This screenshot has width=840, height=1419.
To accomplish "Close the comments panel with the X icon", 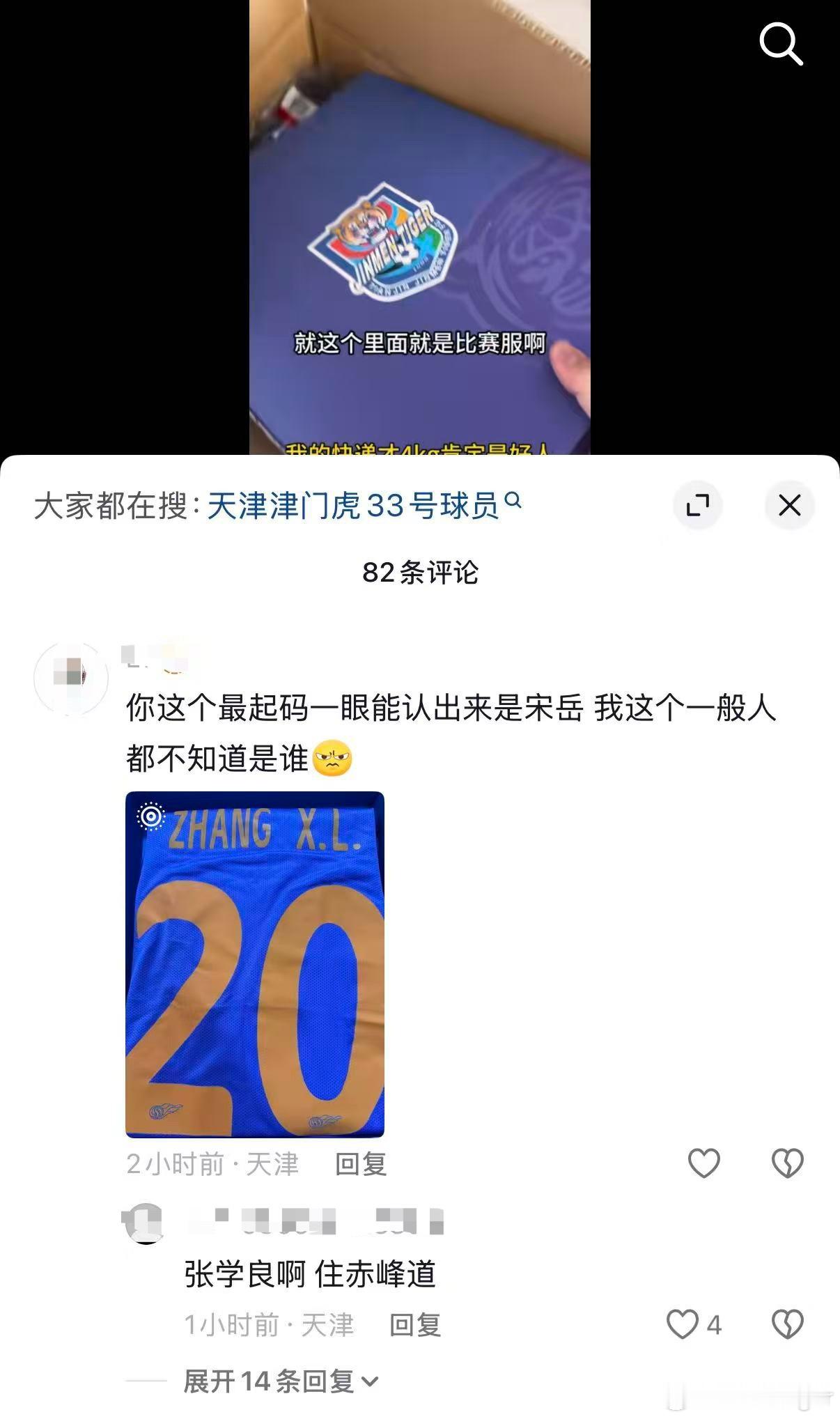I will (789, 506).
